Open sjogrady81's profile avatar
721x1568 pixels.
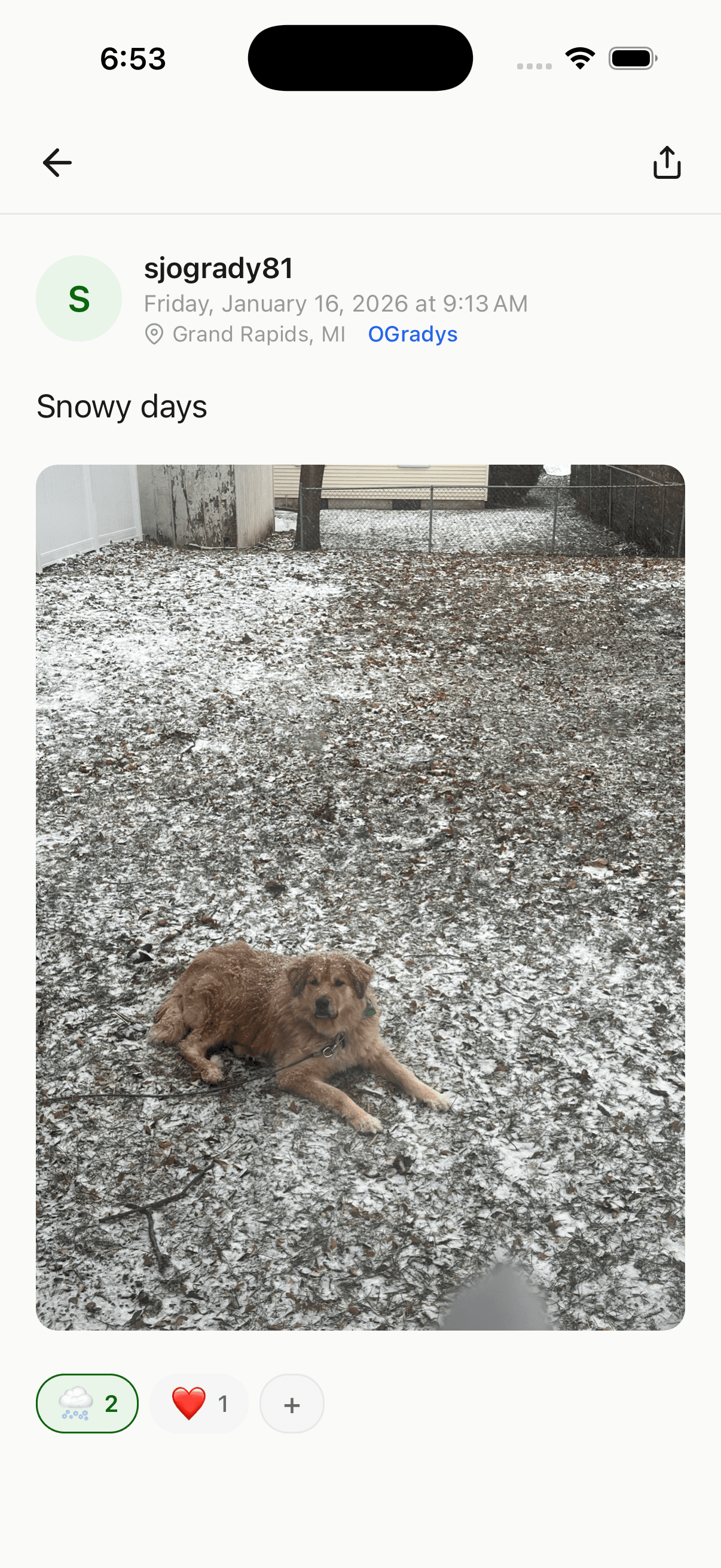[x=79, y=298]
